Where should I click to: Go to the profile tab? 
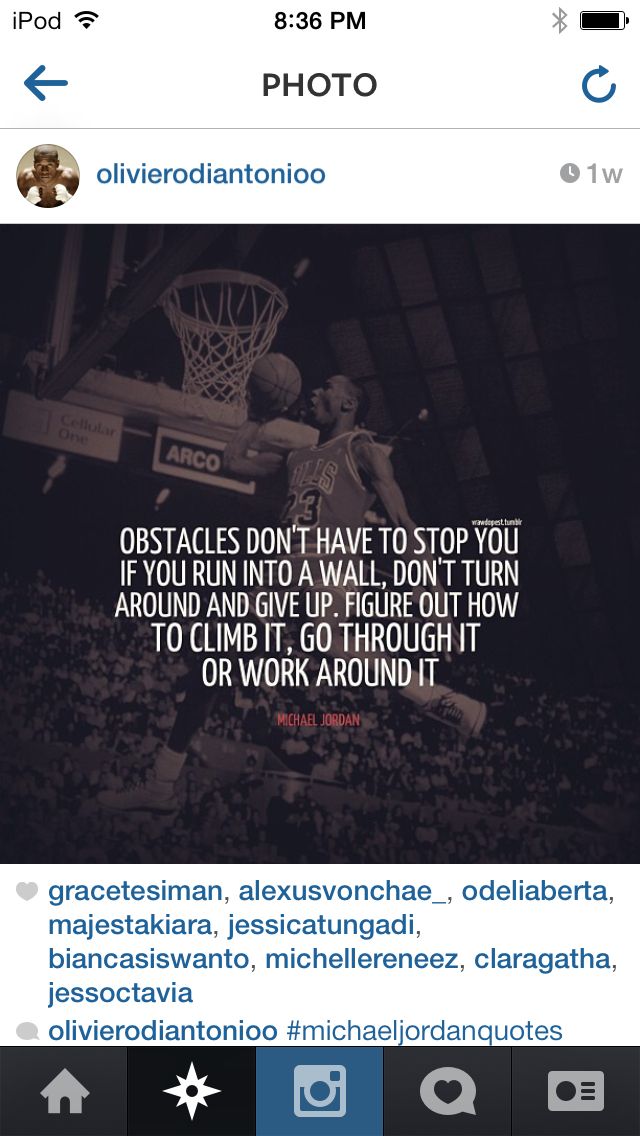click(x=576, y=1091)
